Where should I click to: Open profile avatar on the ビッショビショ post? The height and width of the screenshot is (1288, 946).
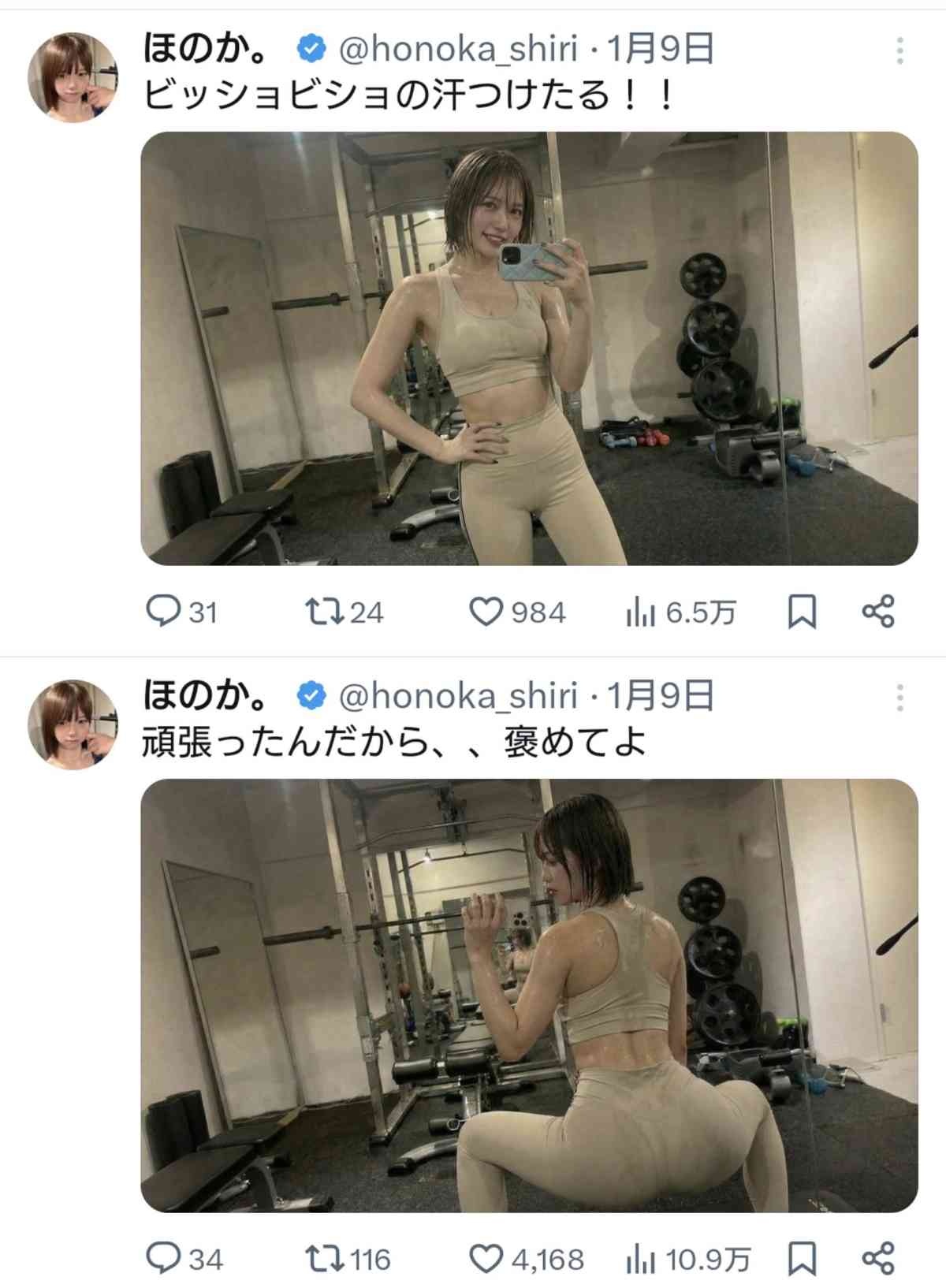[72, 77]
